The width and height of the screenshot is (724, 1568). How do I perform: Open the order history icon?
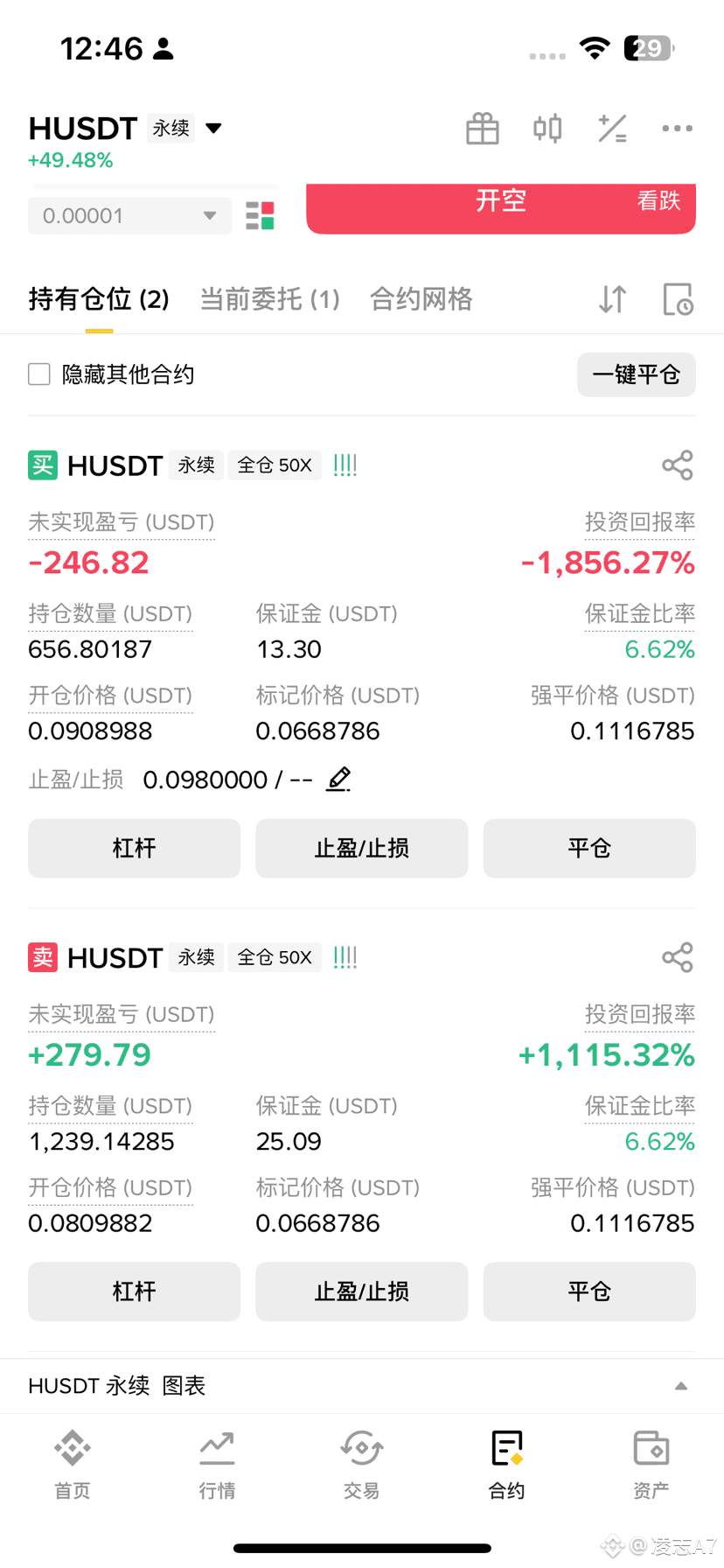click(678, 299)
